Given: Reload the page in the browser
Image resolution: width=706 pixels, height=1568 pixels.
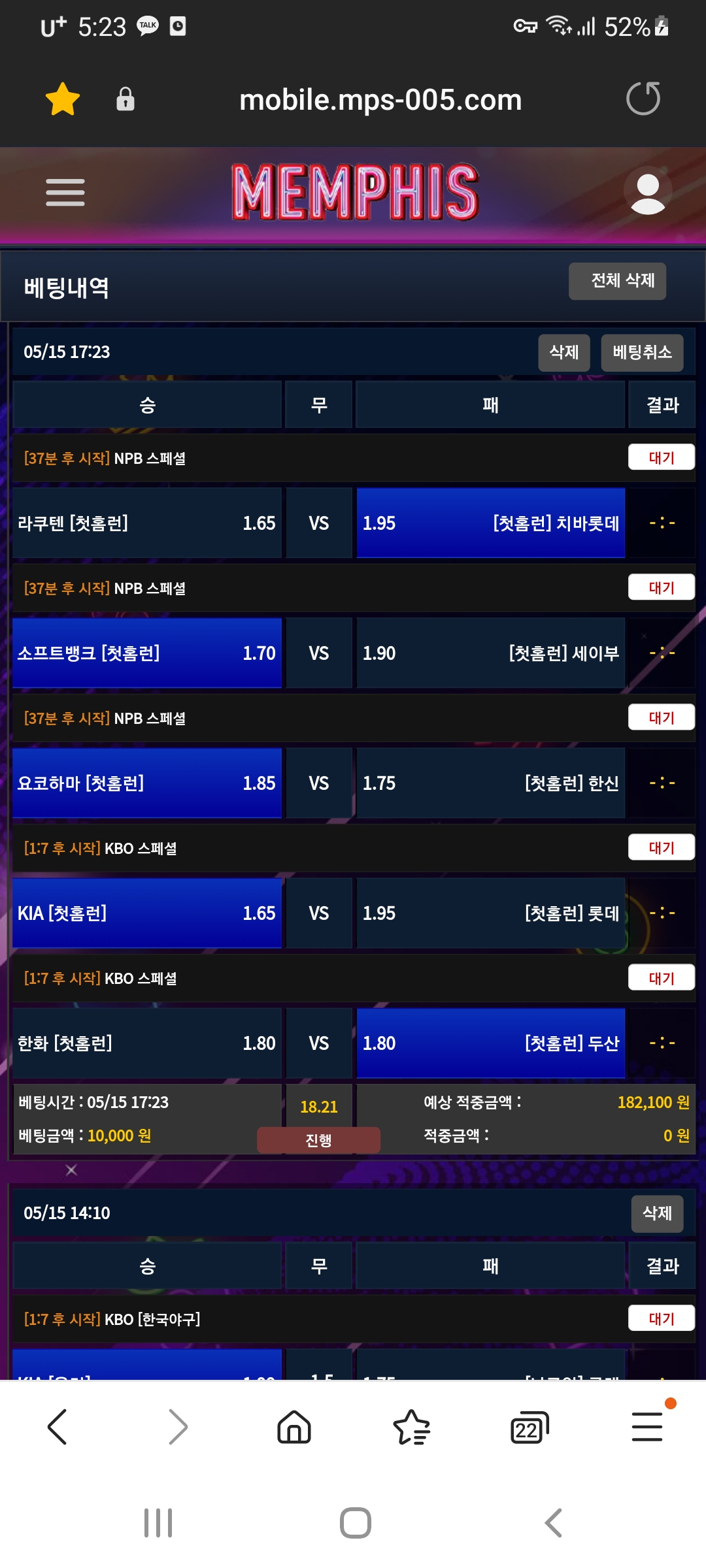Looking at the screenshot, I should [x=643, y=99].
